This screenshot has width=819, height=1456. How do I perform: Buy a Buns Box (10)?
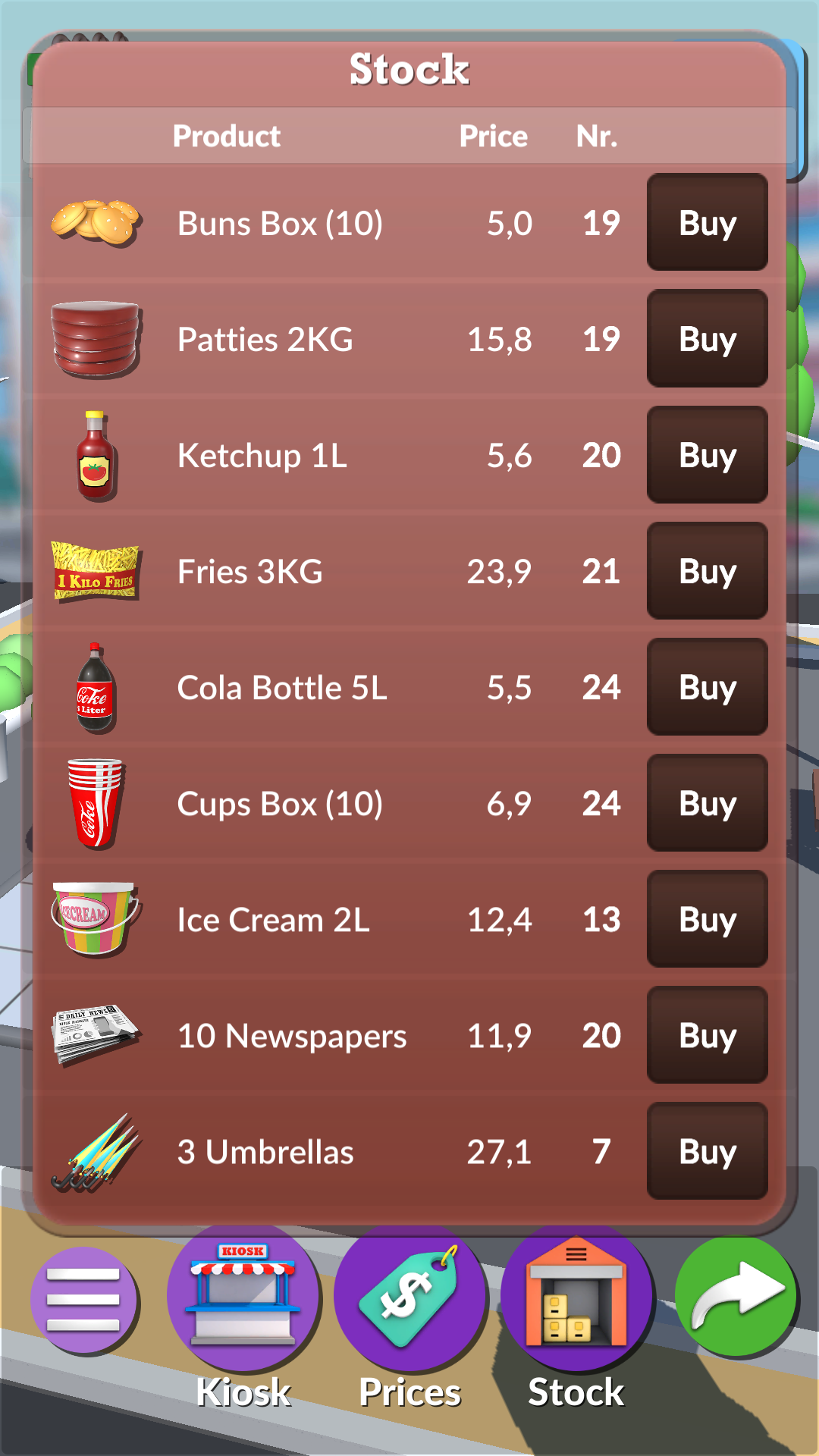(706, 223)
